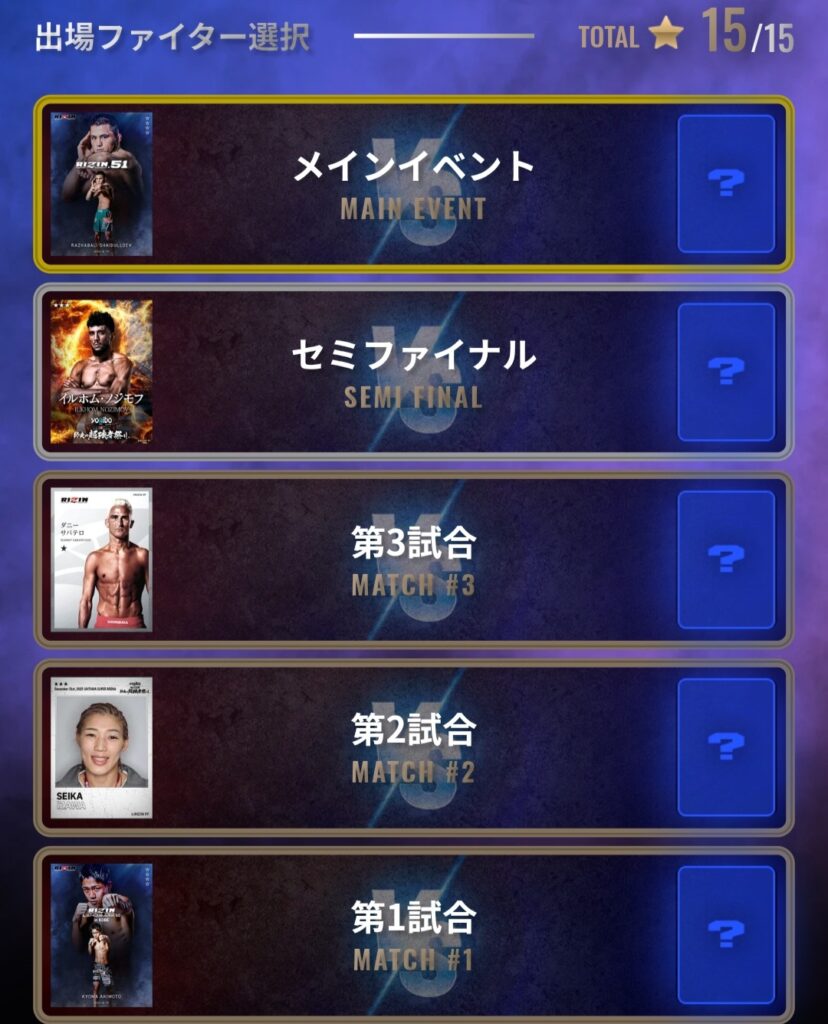Select the question-mark slot in 第2試合

tap(726, 747)
